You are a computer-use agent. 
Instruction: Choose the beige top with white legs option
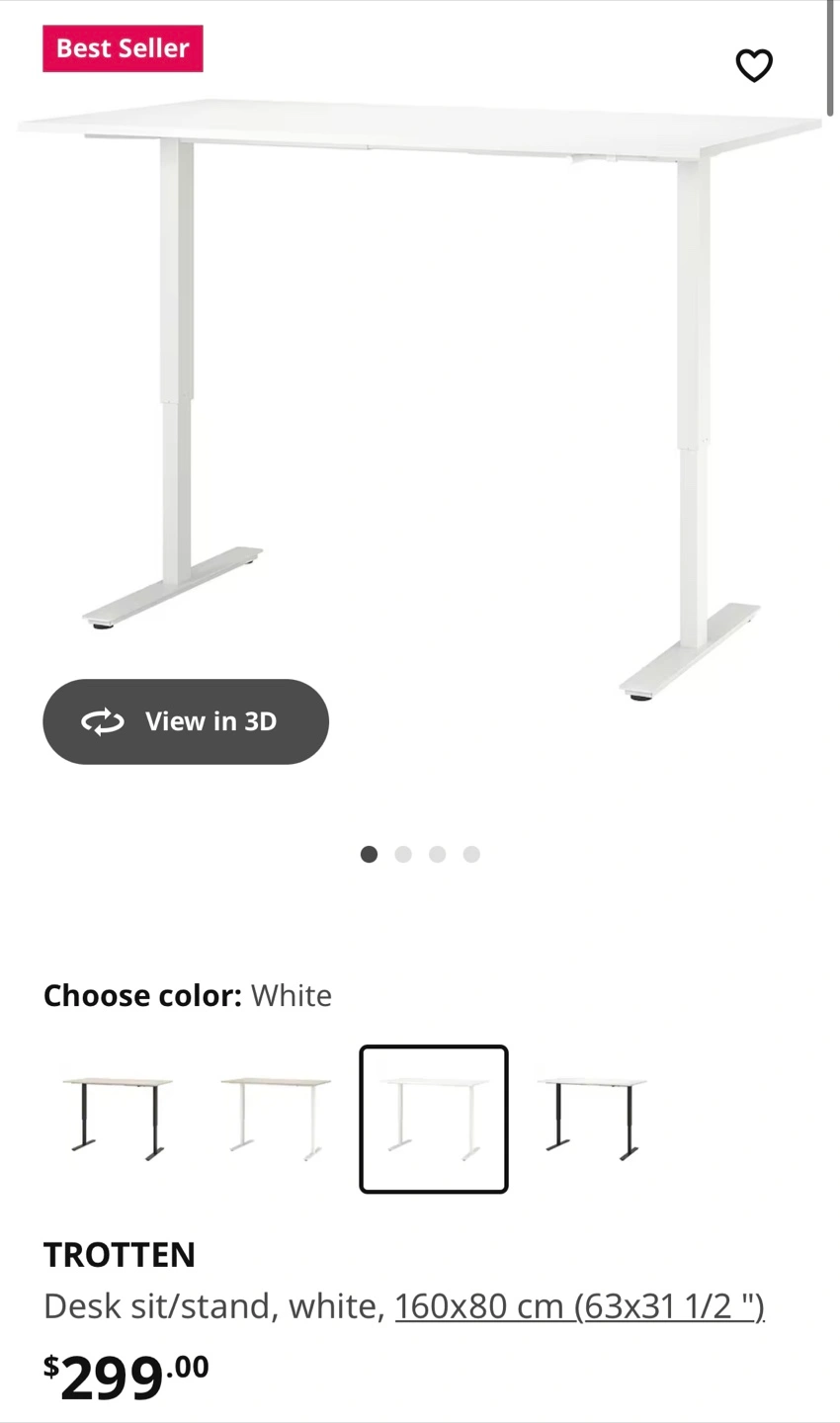(276, 1119)
